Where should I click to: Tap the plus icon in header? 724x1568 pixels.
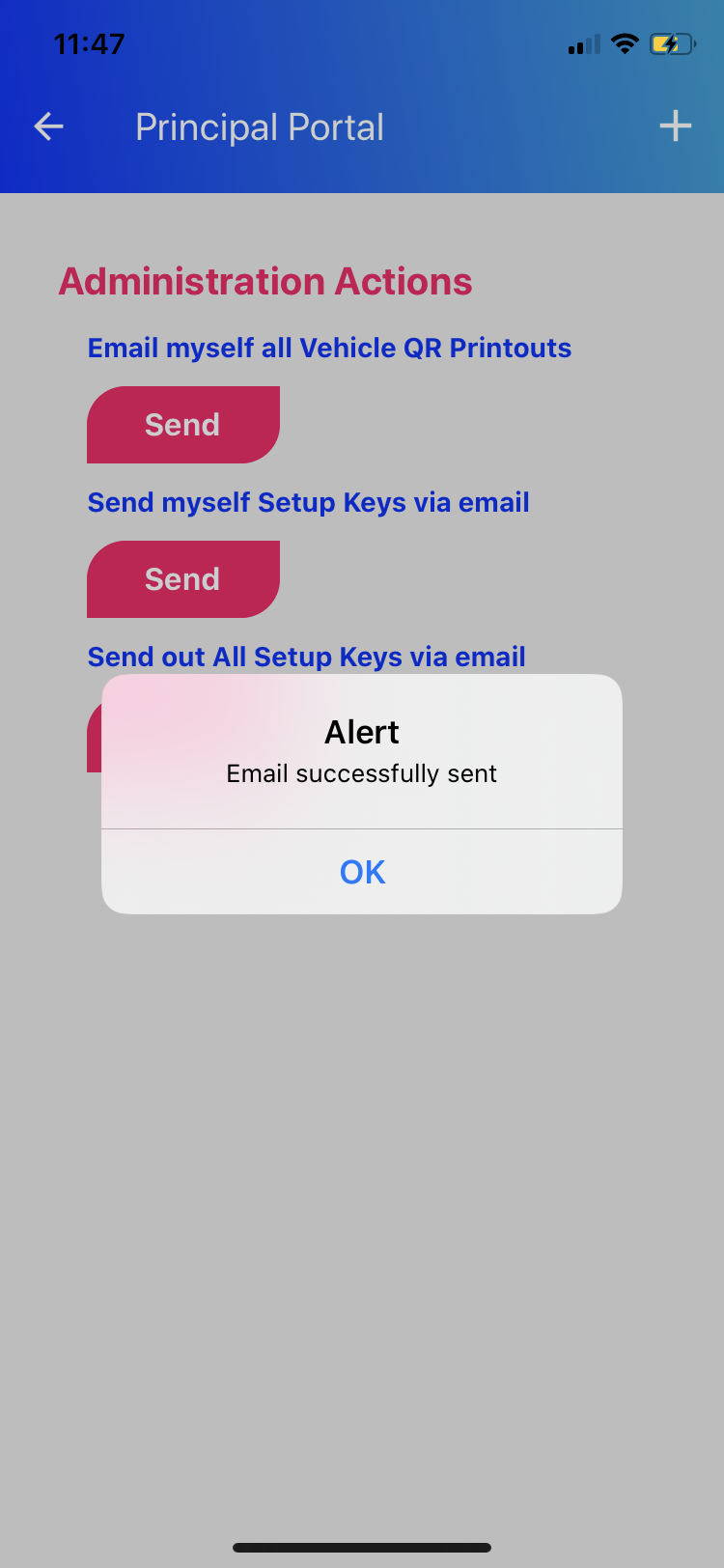point(675,126)
